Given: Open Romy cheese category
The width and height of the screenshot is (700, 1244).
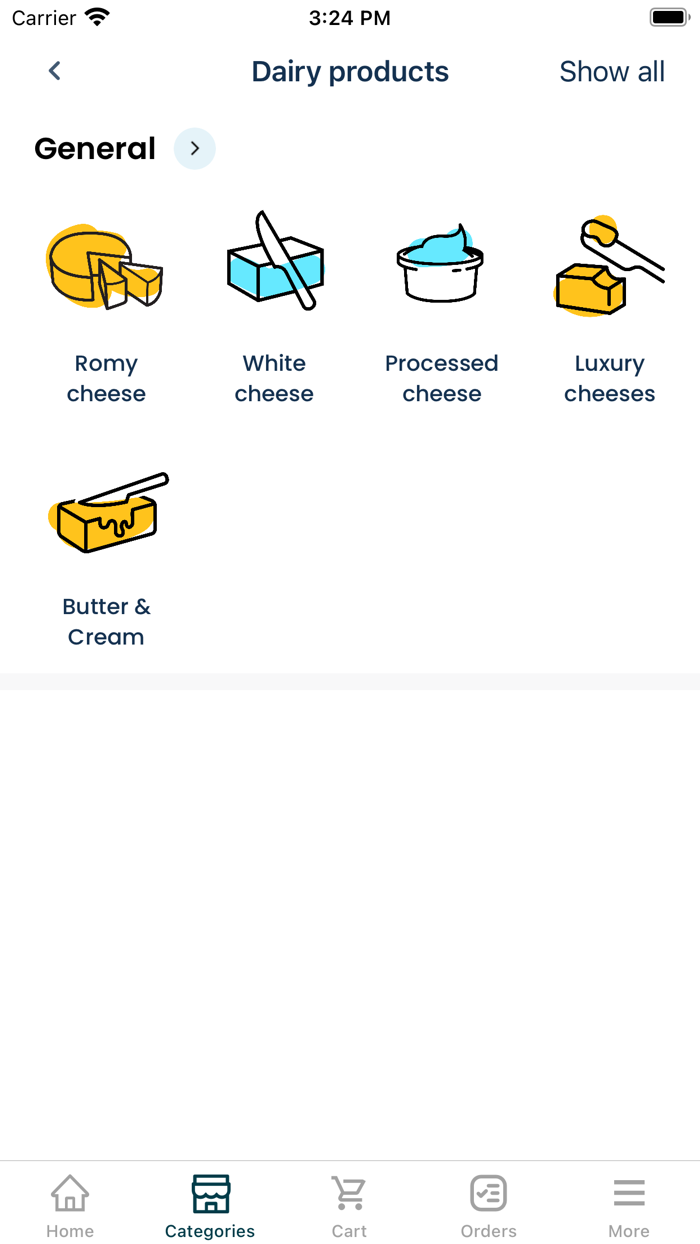Looking at the screenshot, I should 106,310.
